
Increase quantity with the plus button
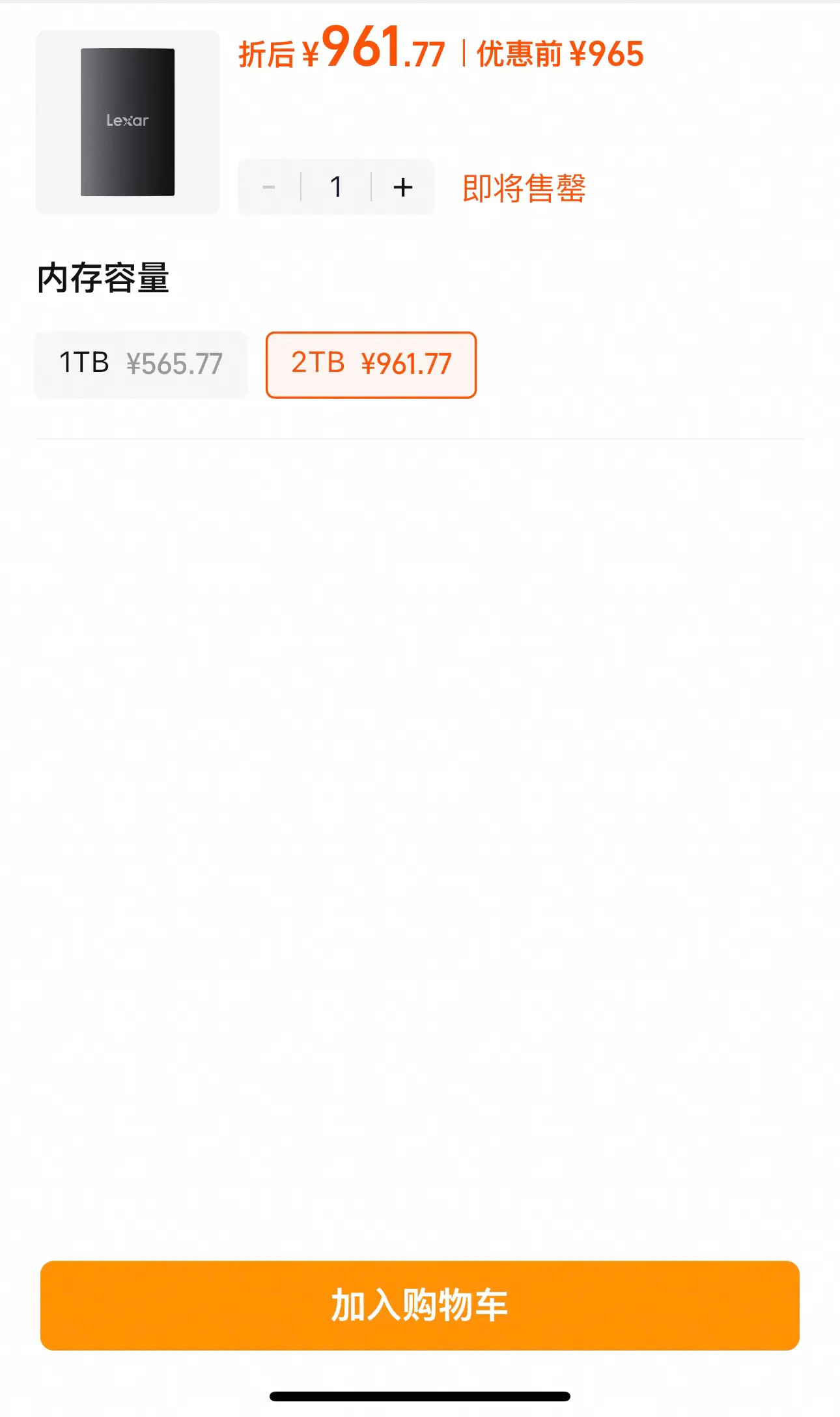click(403, 188)
